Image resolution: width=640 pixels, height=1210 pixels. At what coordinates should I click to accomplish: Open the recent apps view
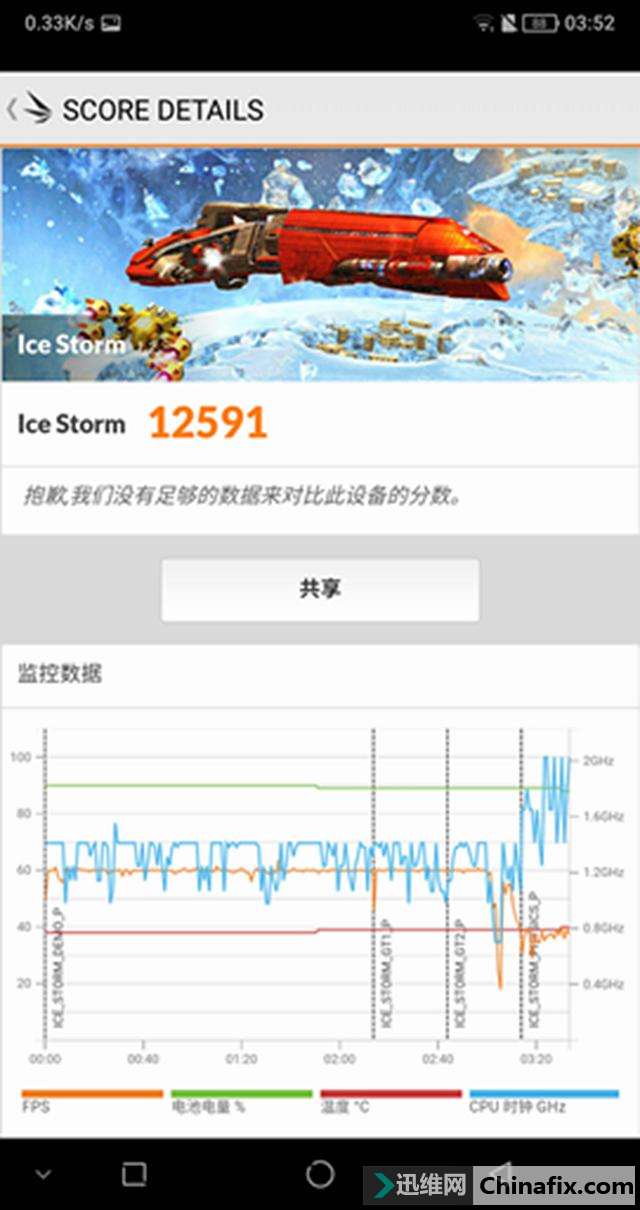[134, 1173]
